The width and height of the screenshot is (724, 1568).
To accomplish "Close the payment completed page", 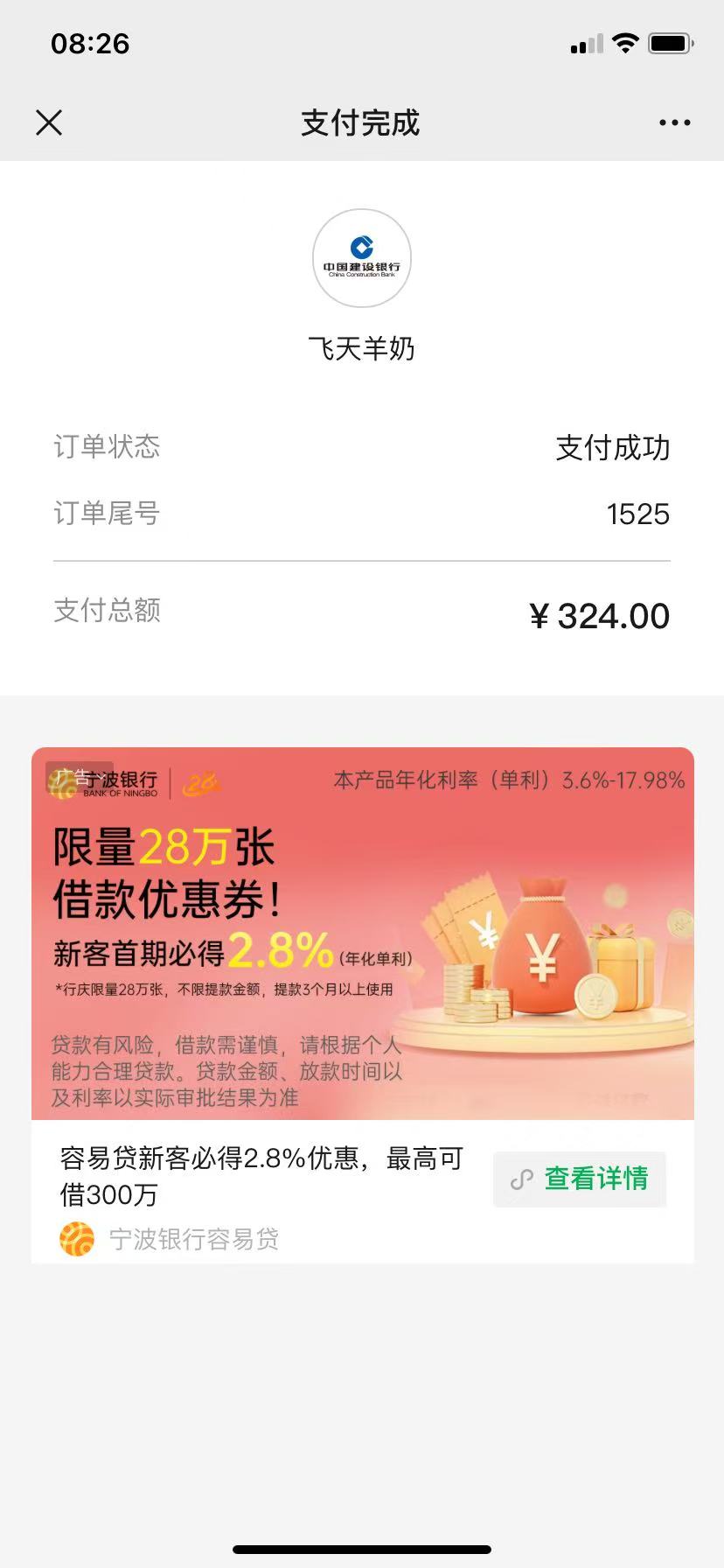I will click(x=49, y=122).
